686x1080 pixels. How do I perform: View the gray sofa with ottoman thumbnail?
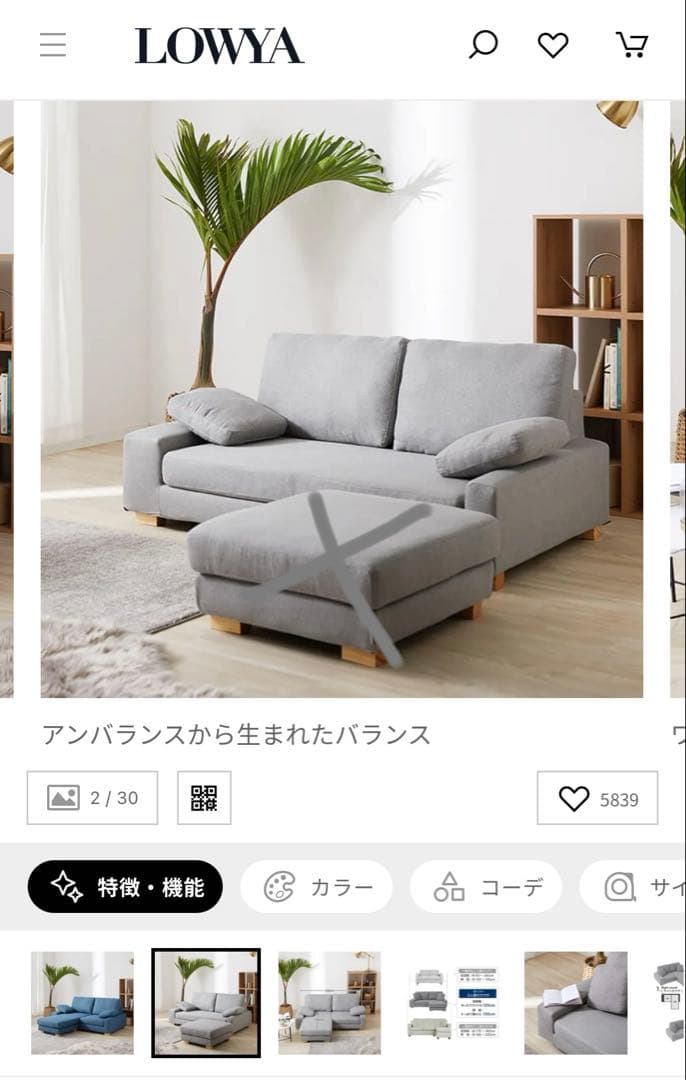206,1002
